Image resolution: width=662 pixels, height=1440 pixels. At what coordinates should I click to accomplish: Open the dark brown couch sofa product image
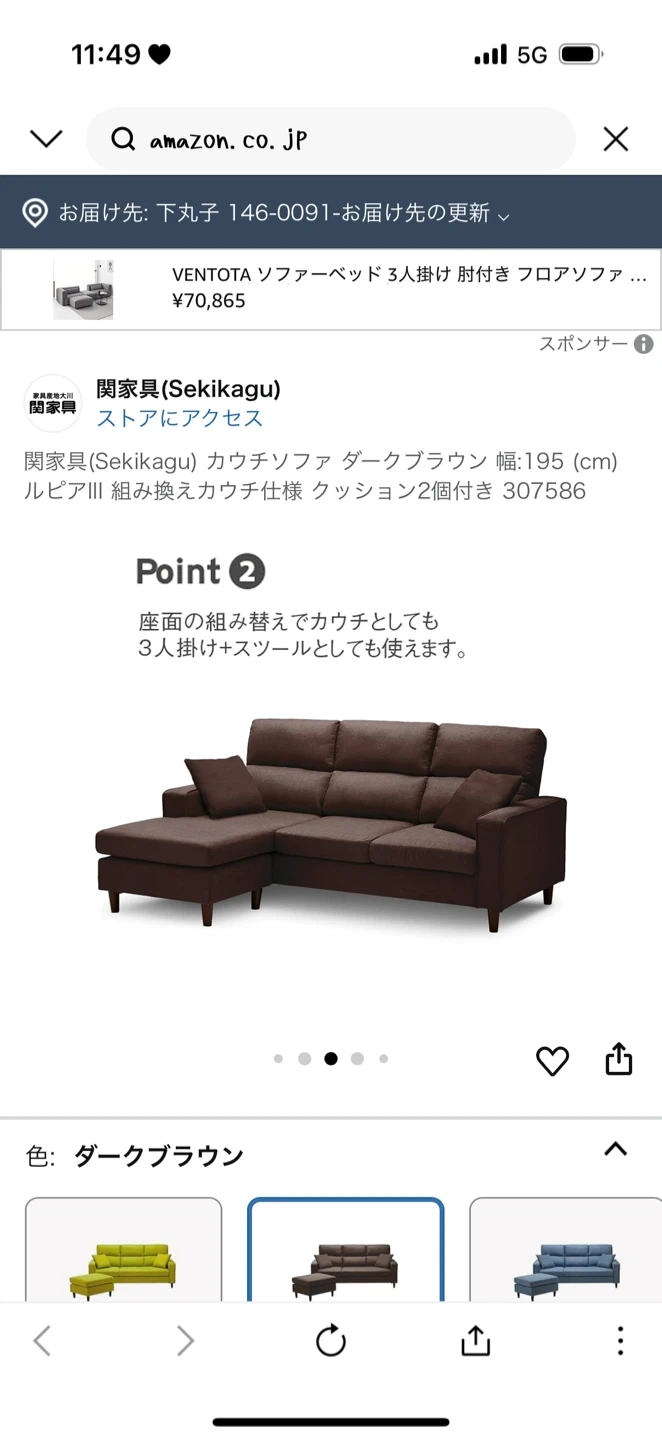332,822
